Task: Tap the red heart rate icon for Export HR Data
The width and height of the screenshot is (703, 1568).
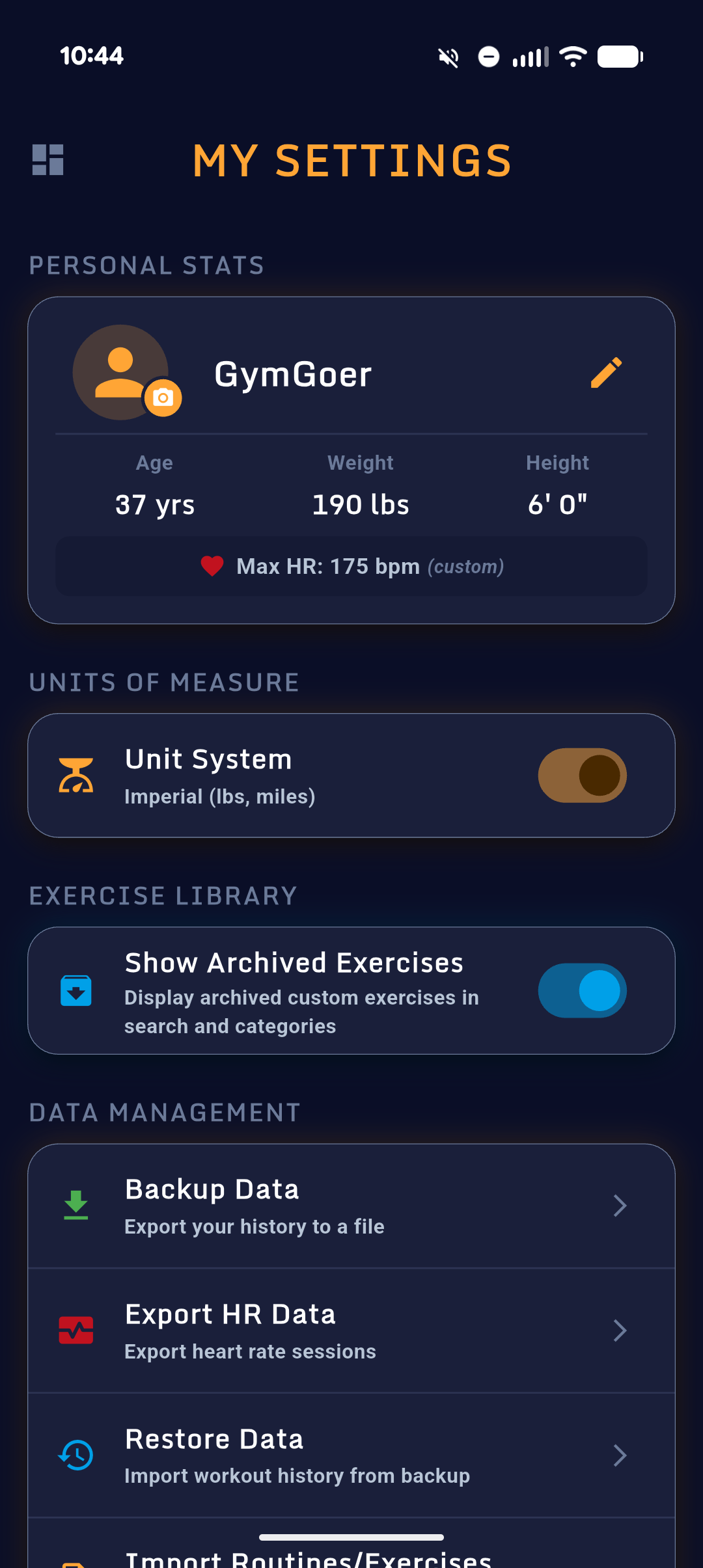Action: [x=75, y=1330]
